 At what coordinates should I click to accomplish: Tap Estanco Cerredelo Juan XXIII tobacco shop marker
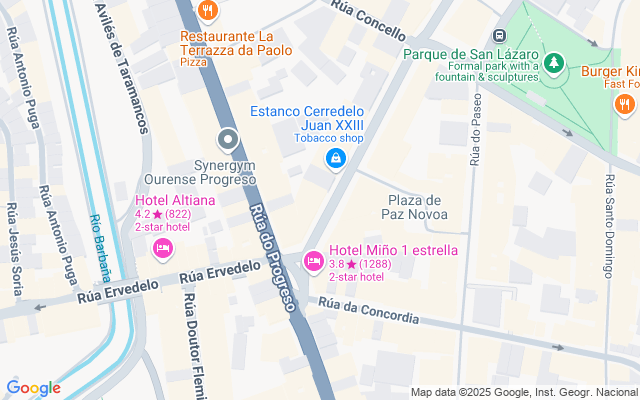pyautogui.click(x=337, y=158)
